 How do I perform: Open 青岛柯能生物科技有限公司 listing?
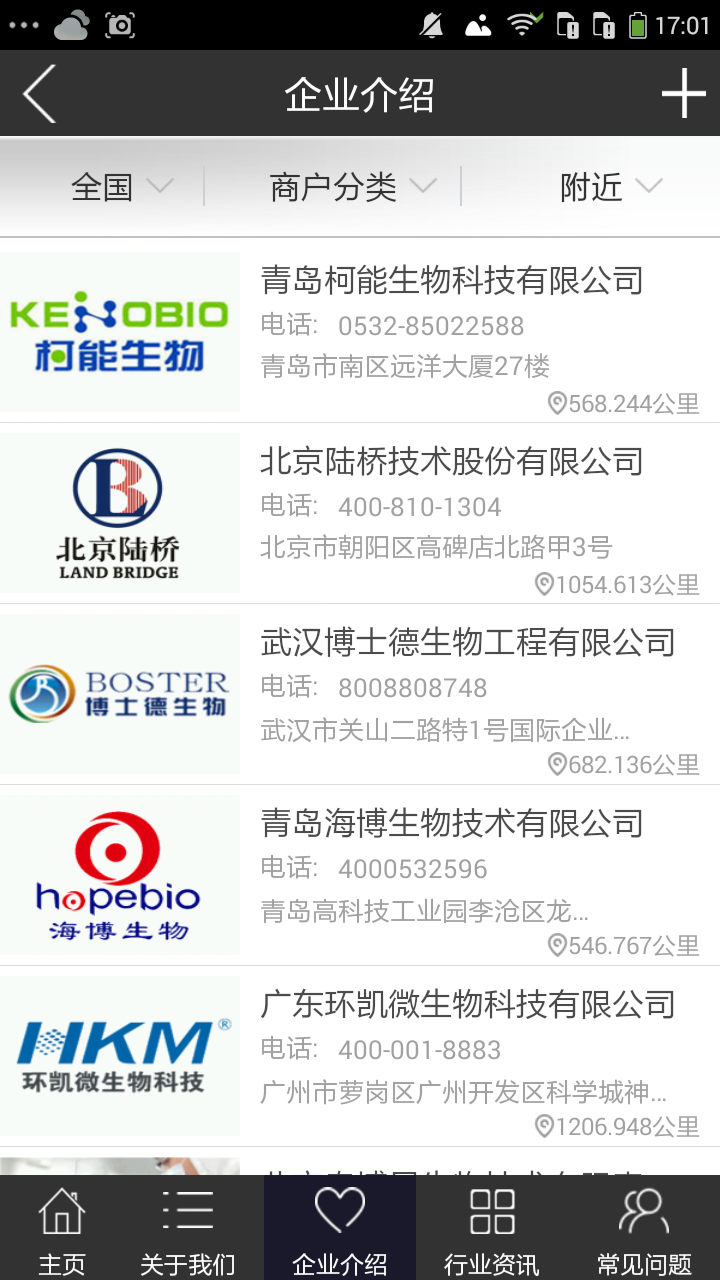(x=451, y=281)
